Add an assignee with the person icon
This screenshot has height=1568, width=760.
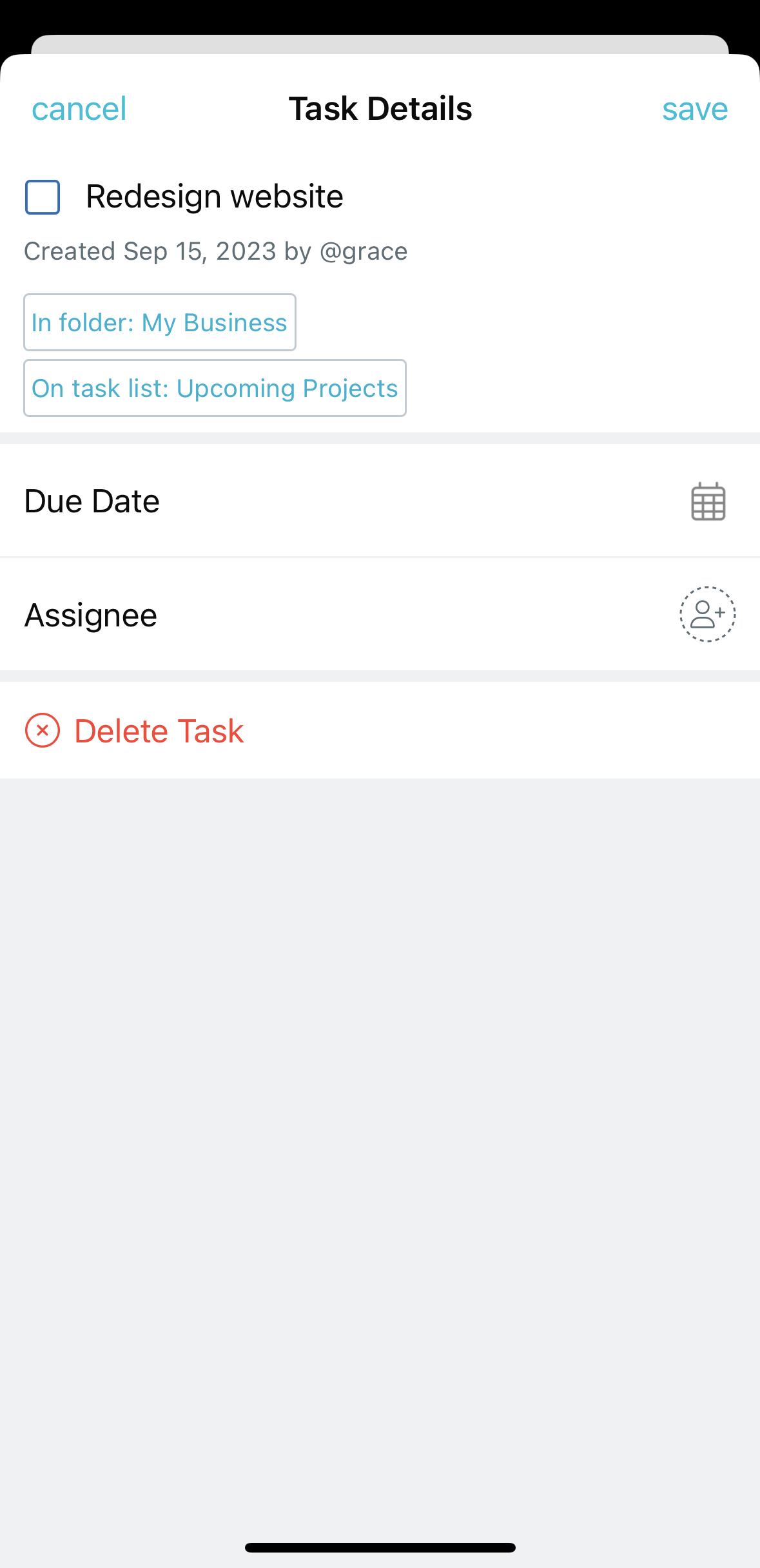[x=707, y=614]
